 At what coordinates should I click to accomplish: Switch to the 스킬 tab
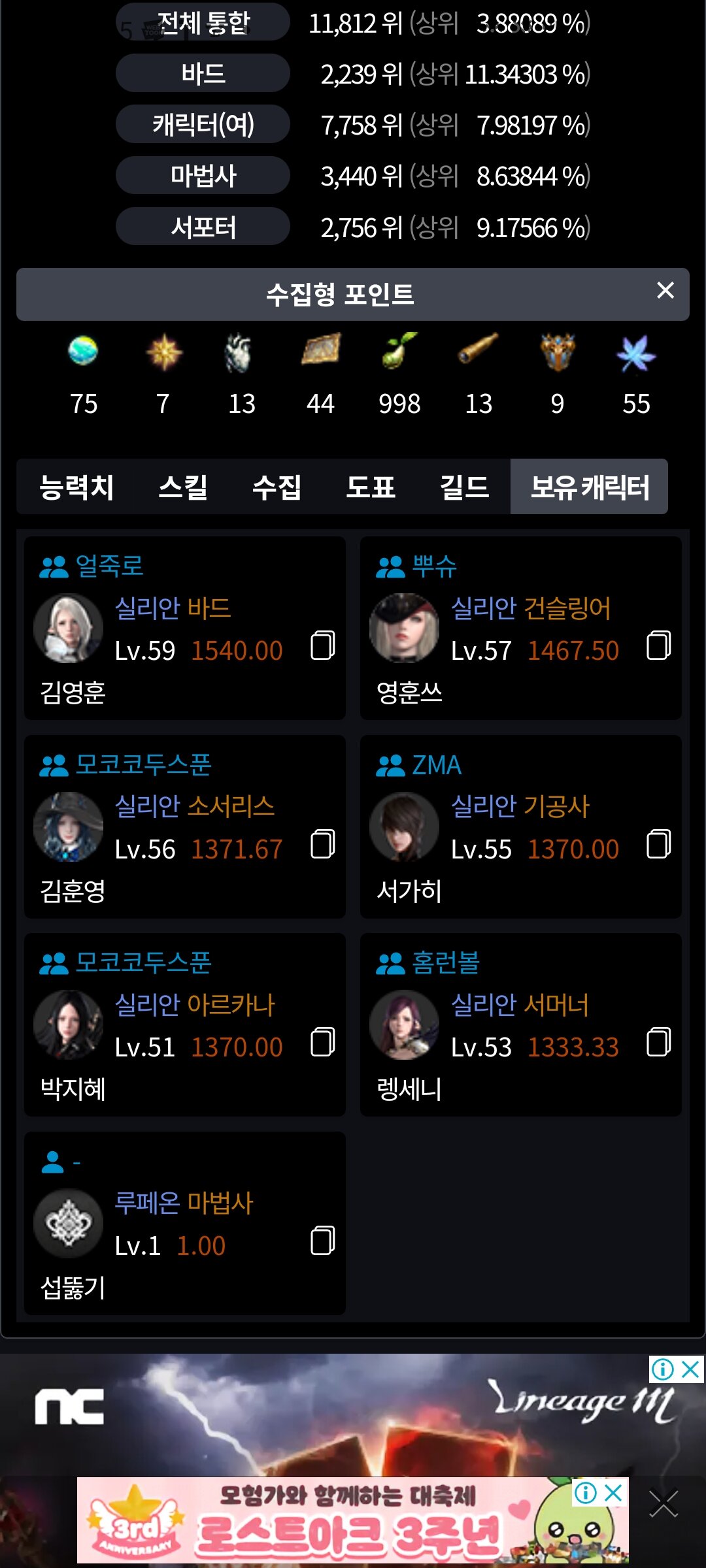[x=183, y=487]
